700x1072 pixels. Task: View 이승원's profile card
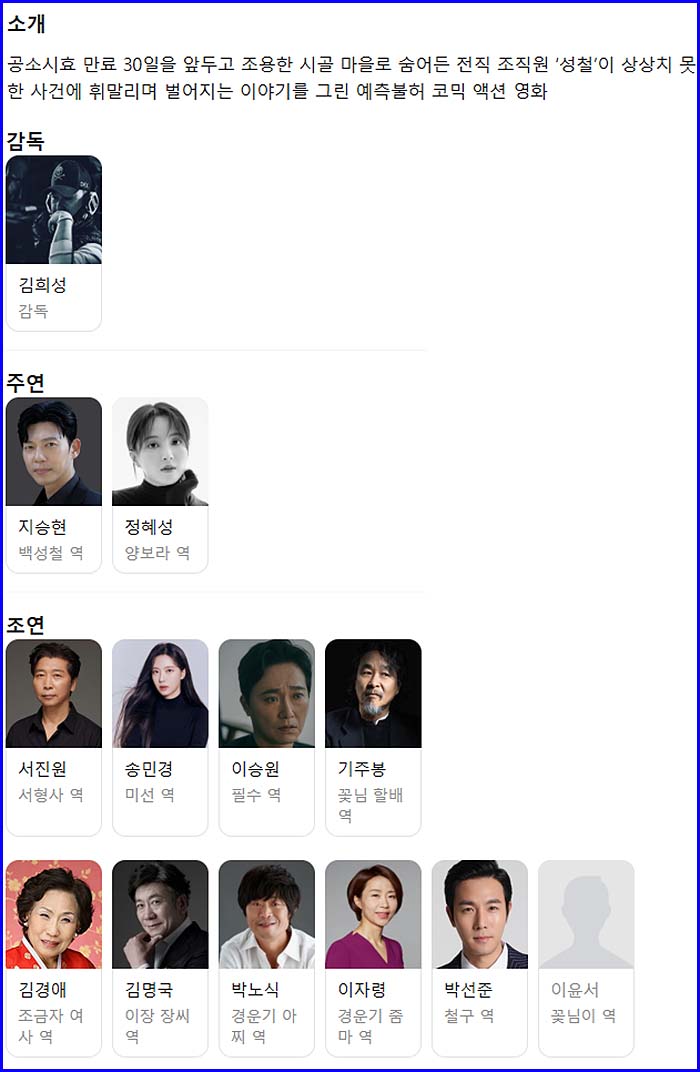click(x=266, y=736)
